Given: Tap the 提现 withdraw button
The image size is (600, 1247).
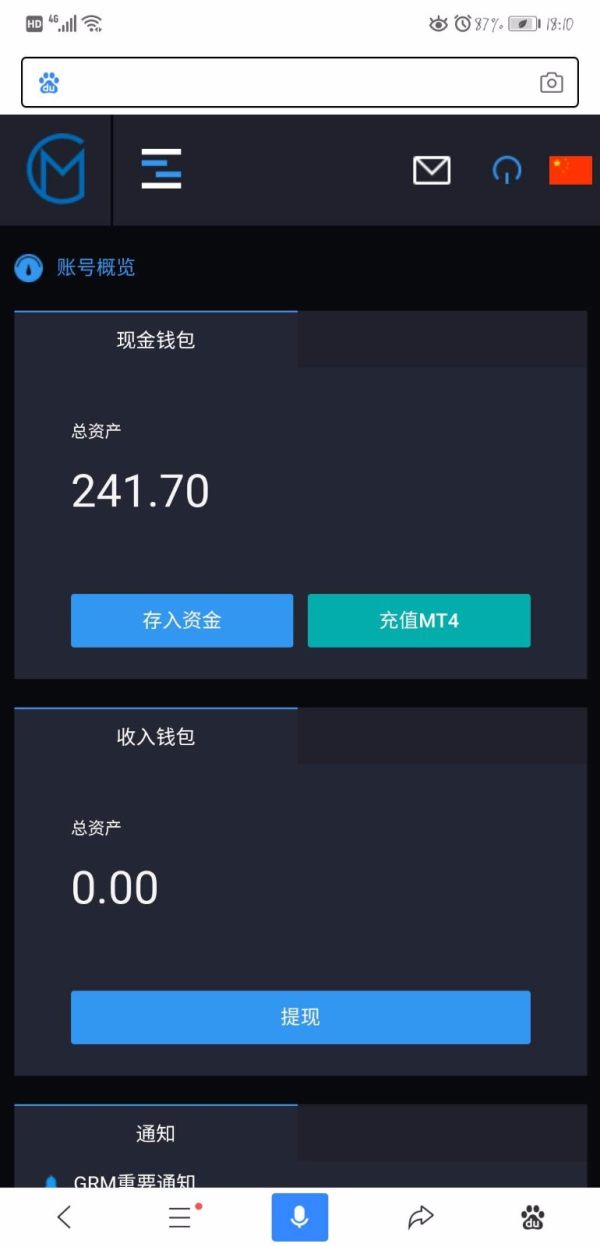Looking at the screenshot, I should coord(300,1018).
